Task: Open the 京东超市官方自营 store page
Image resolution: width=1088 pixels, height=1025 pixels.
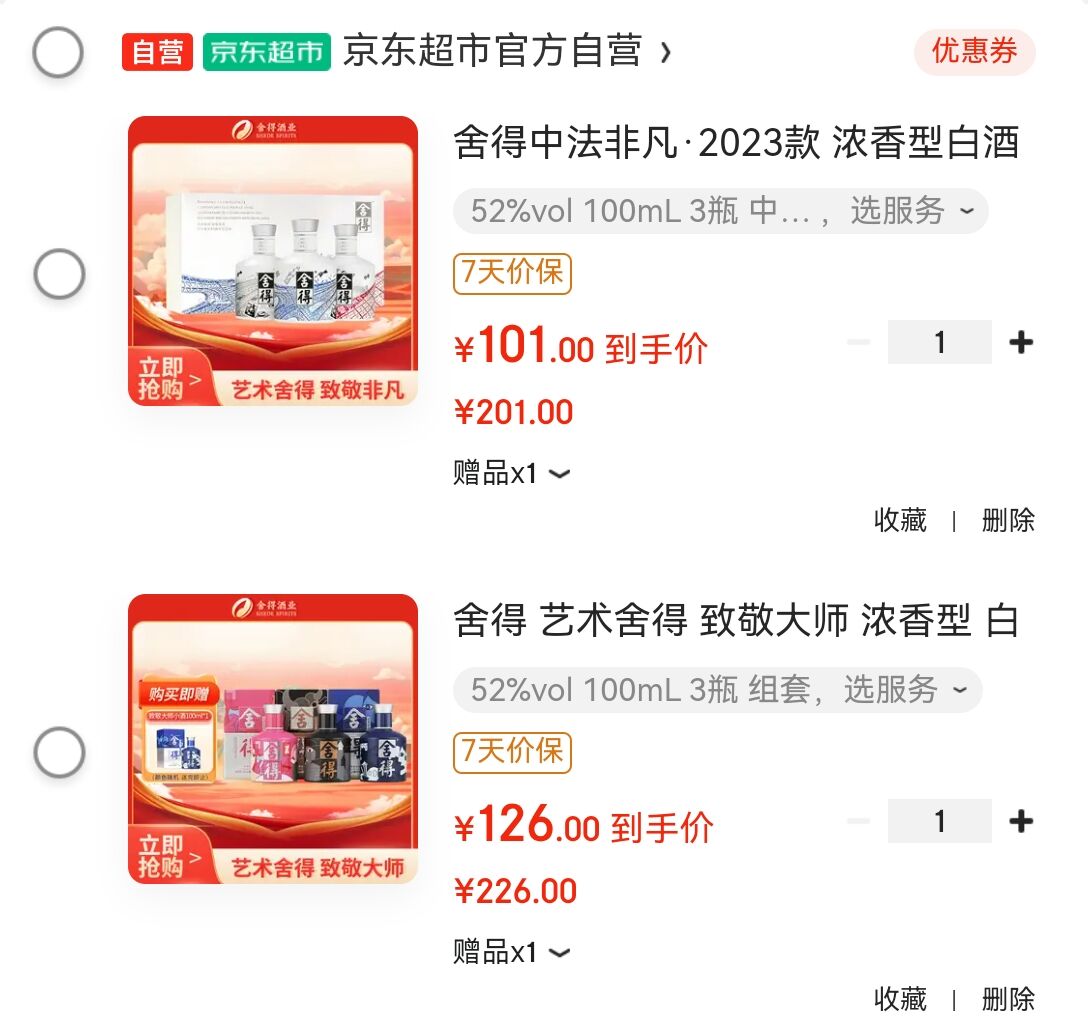Action: pyautogui.click(x=507, y=51)
